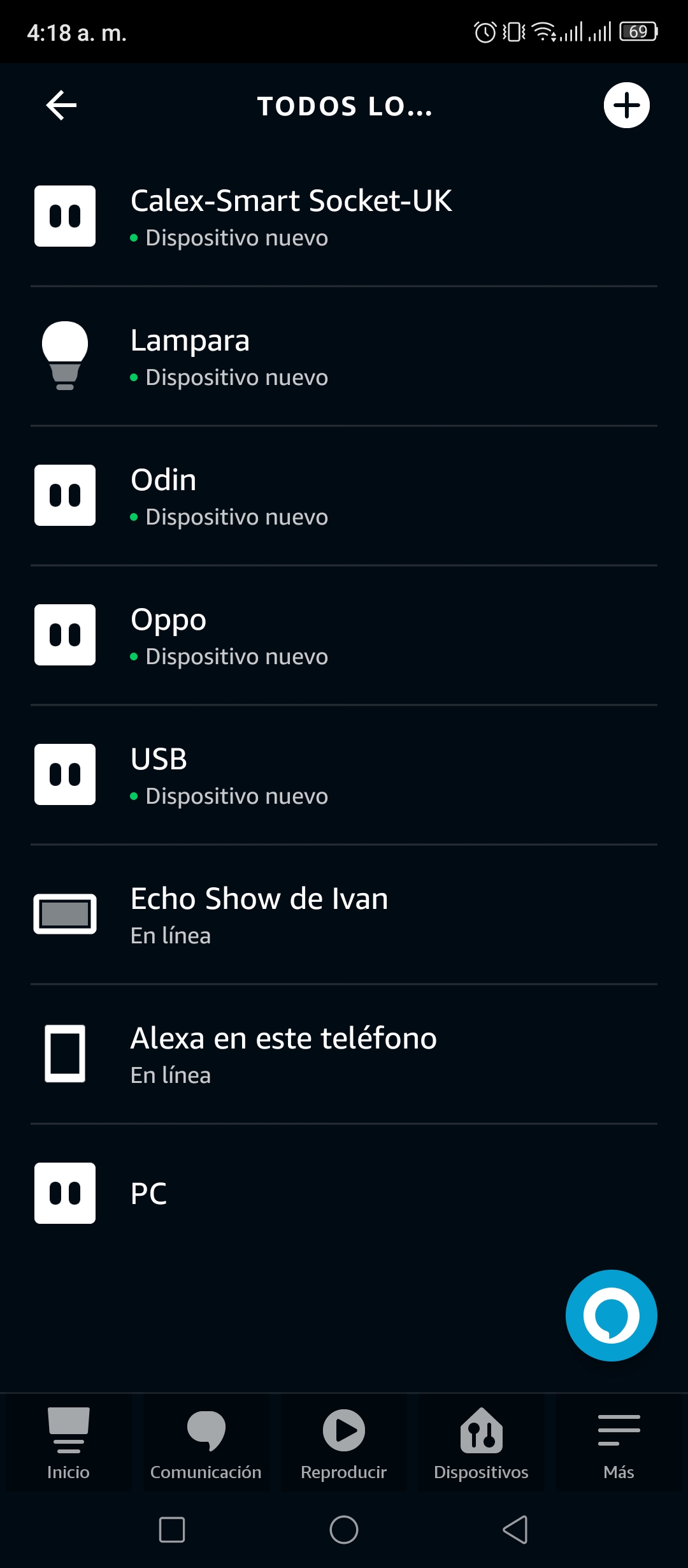
Task: Open the Más menu tab
Action: coord(619,1443)
